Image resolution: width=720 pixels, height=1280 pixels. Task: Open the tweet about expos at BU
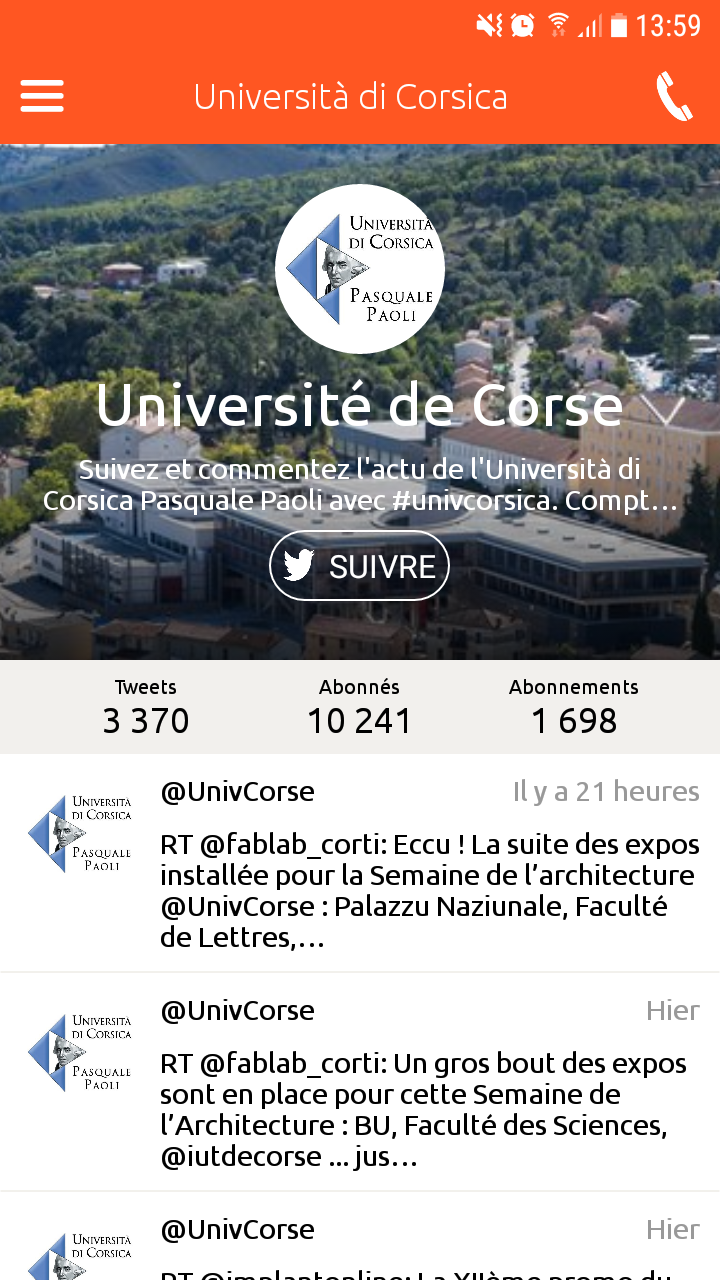coord(360,1082)
